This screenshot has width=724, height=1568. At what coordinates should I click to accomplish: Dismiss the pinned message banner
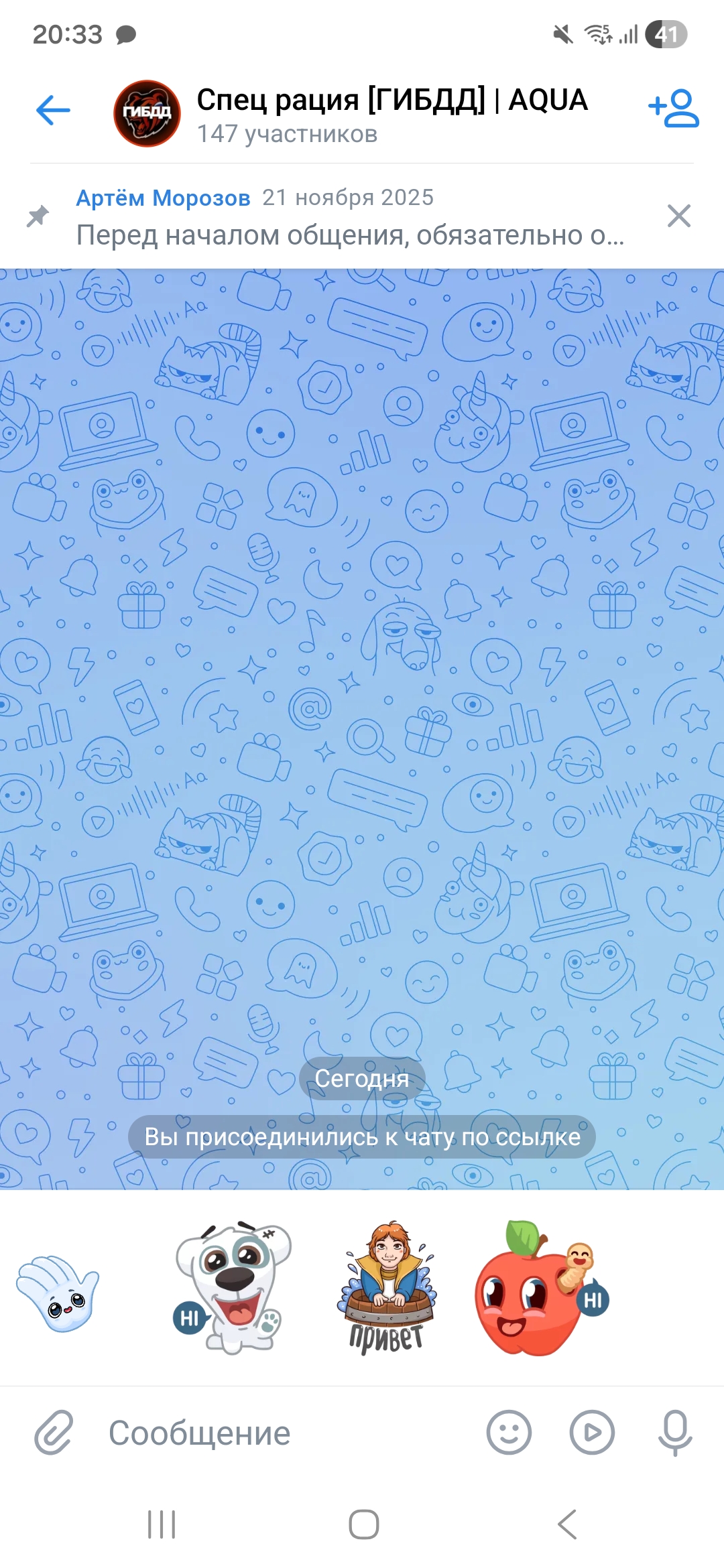[678, 216]
